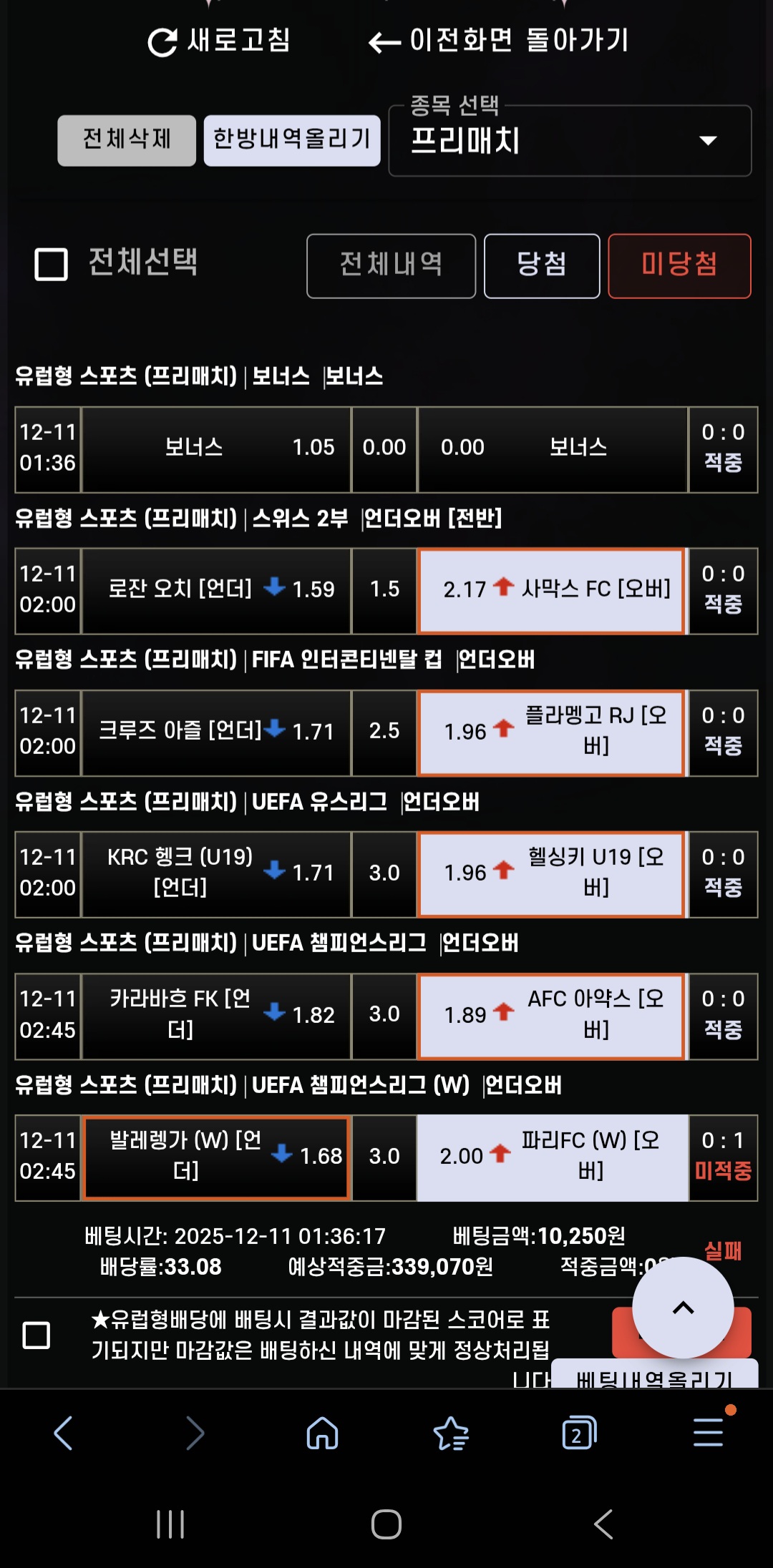Open the browser tabs switcher

pos(579,1433)
